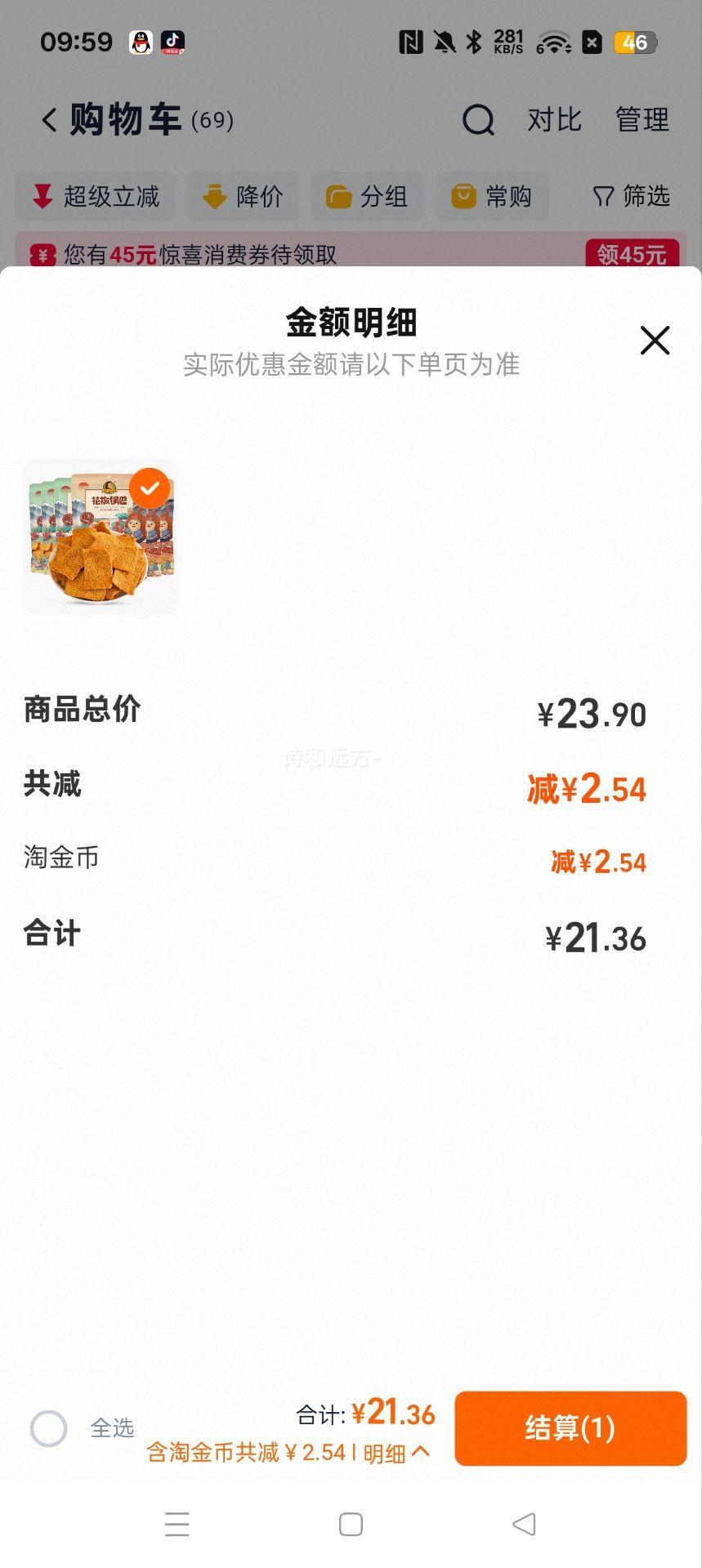
Task: Open the 常购 frequently-bought icon
Action: pos(463,196)
